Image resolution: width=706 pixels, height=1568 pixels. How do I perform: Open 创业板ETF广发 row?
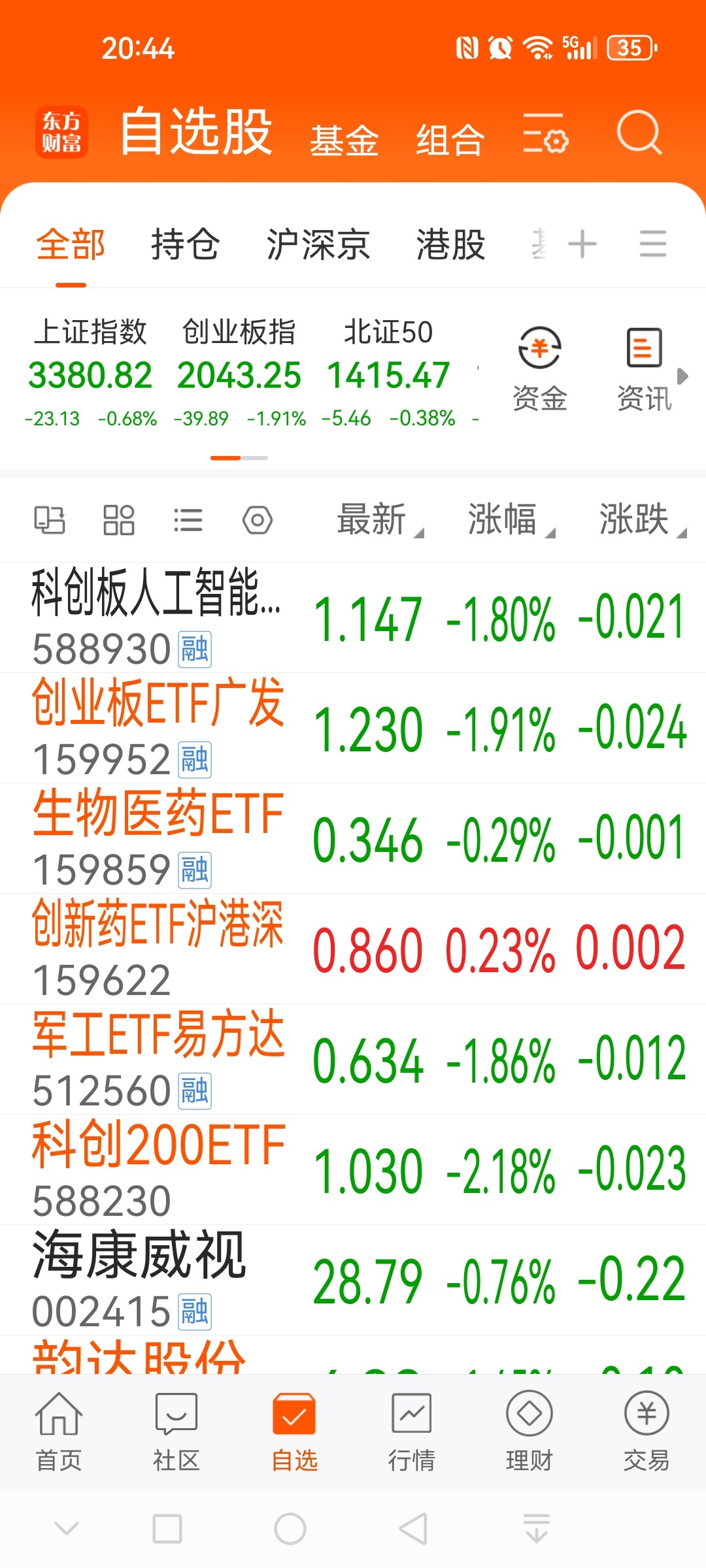353,728
